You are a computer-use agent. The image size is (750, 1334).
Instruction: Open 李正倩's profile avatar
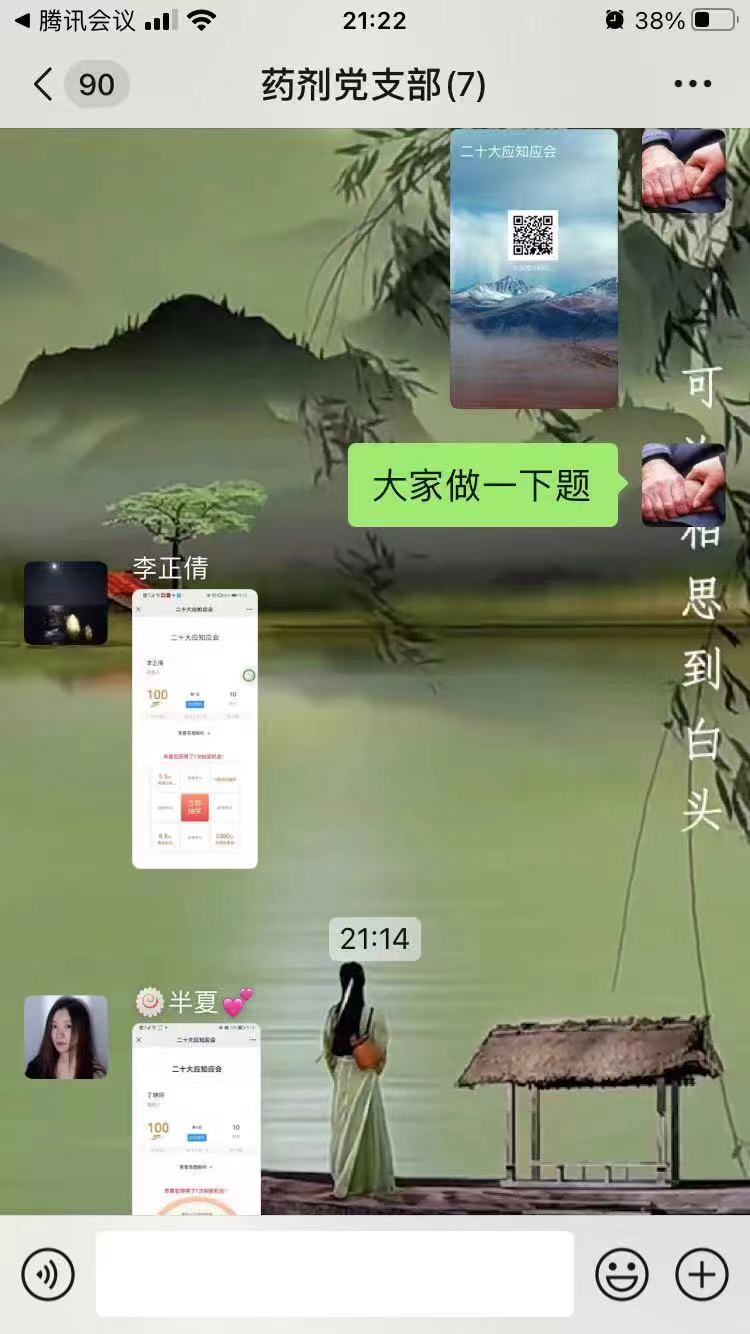click(x=66, y=603)
